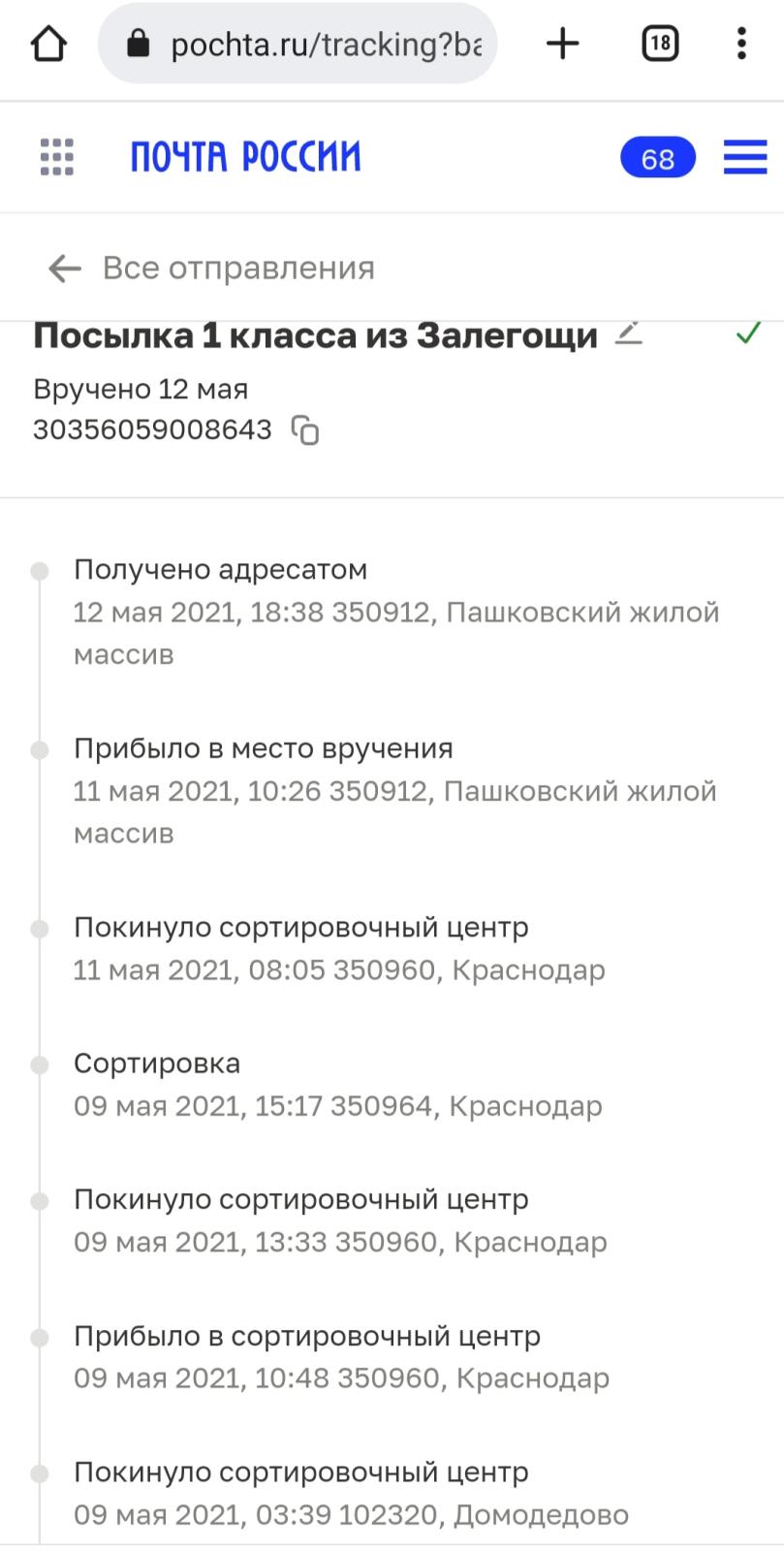Edit the parcel name with pencil icon
Image resolution: width=784 pixels, height=1551 pixels.
(x=629, y=332)
